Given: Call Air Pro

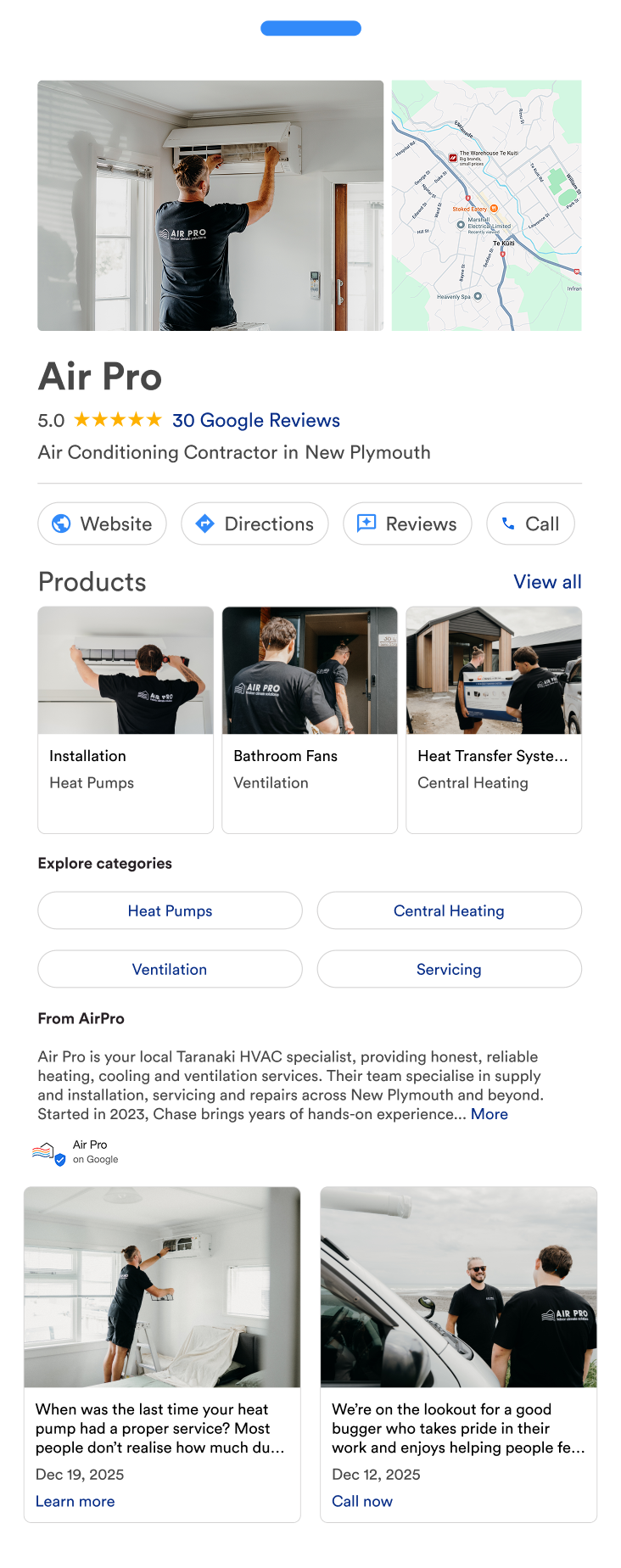Looking at the screenshot, I should pyautogui.click(x=530, y=524).
